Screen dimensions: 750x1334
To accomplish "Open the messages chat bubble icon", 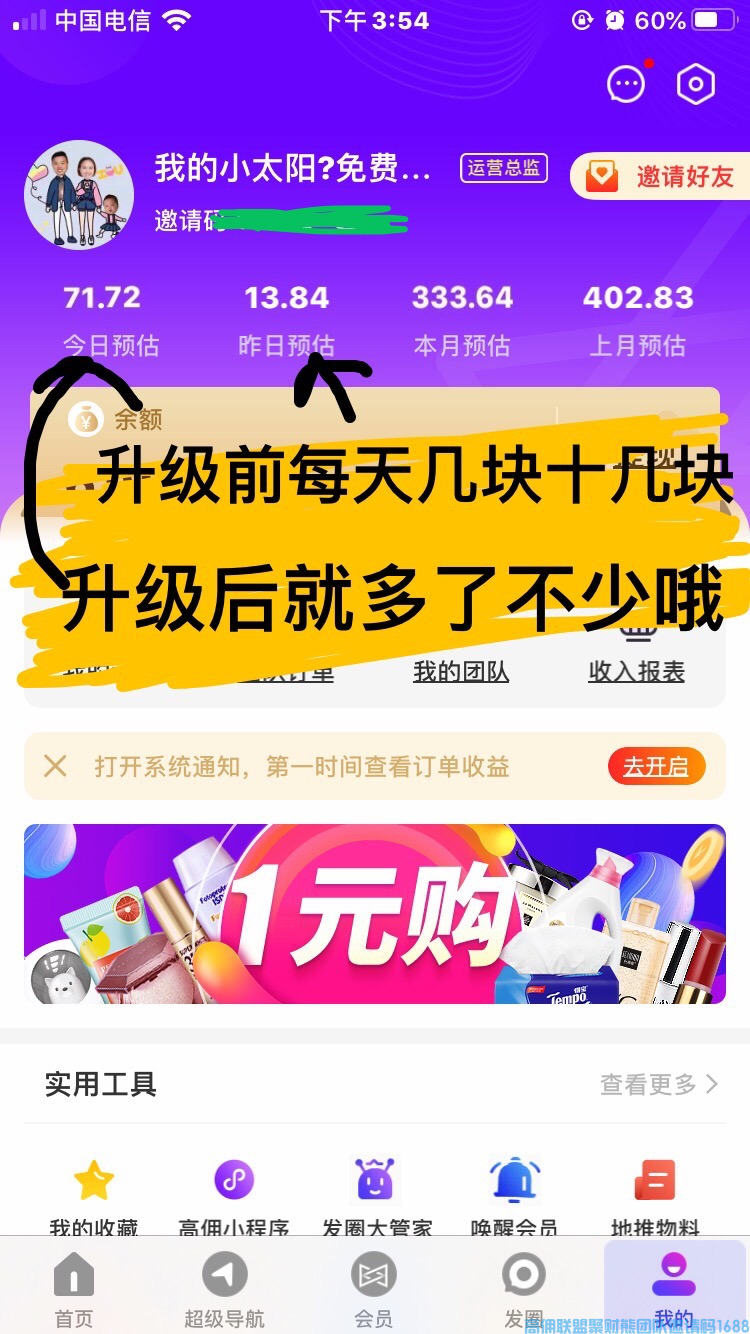I will coord(627,85).
